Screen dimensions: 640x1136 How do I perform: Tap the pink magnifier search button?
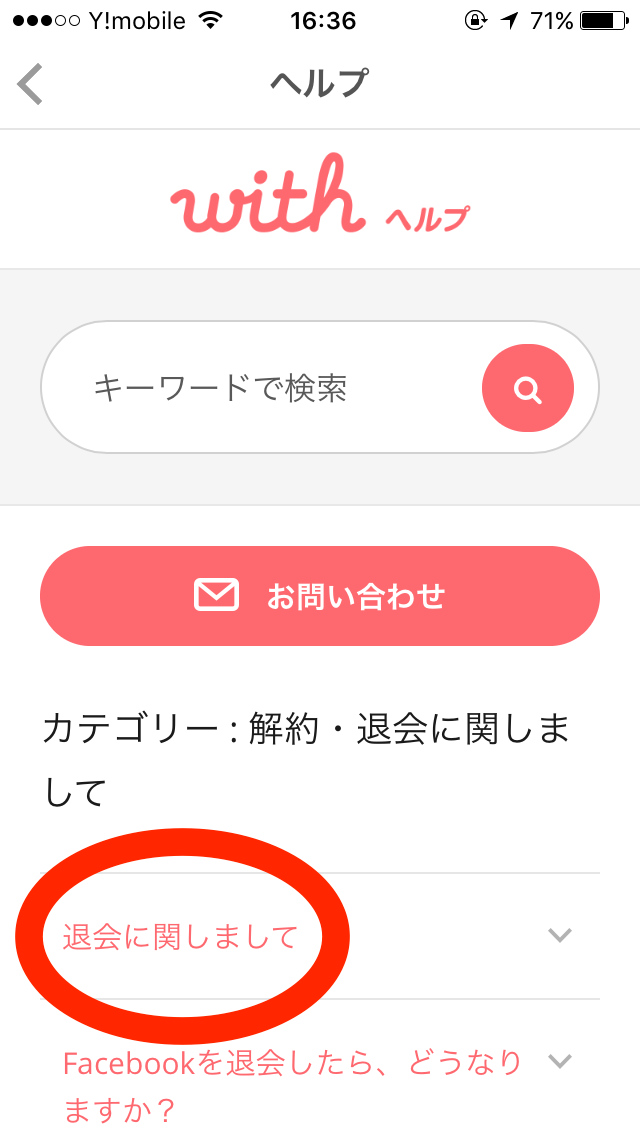click(x=528, y=388)
